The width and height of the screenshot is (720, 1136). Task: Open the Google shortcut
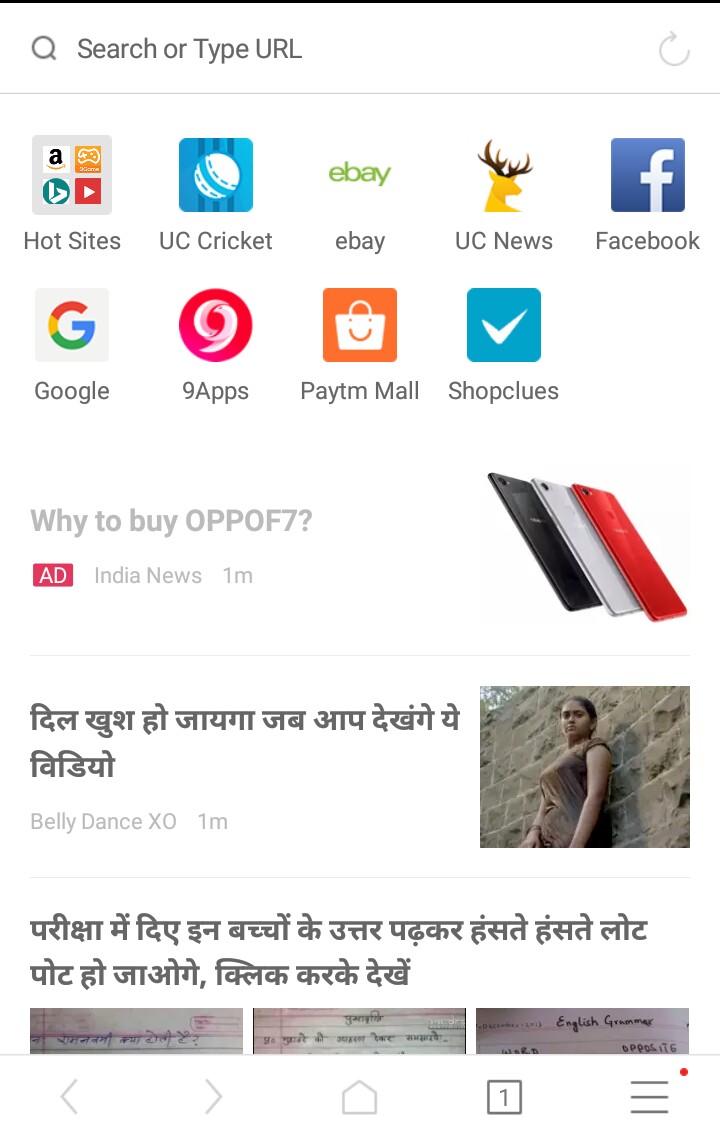72,326
